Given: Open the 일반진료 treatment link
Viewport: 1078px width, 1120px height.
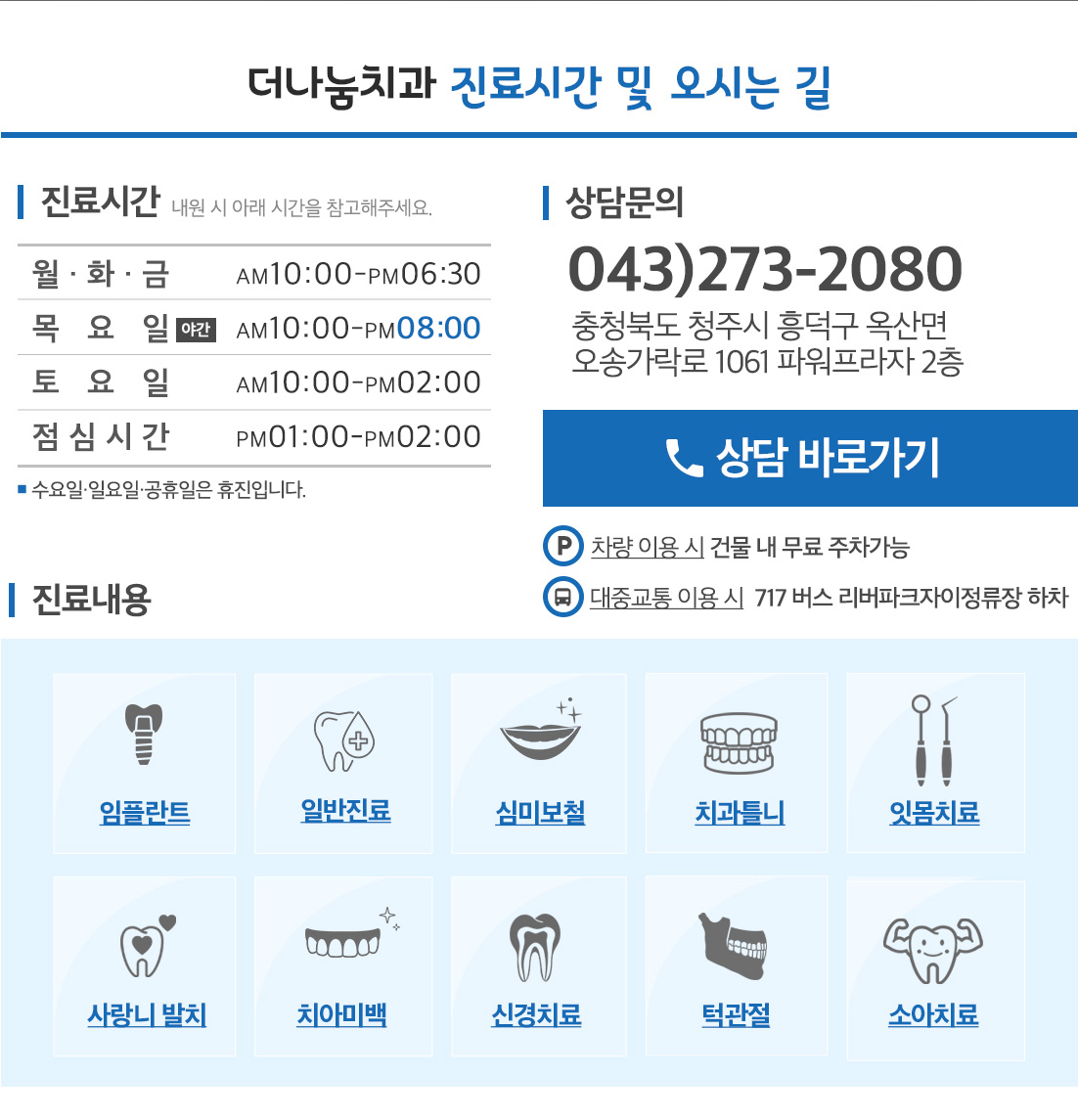Looking at the screenshot, I should coord(345,810).
